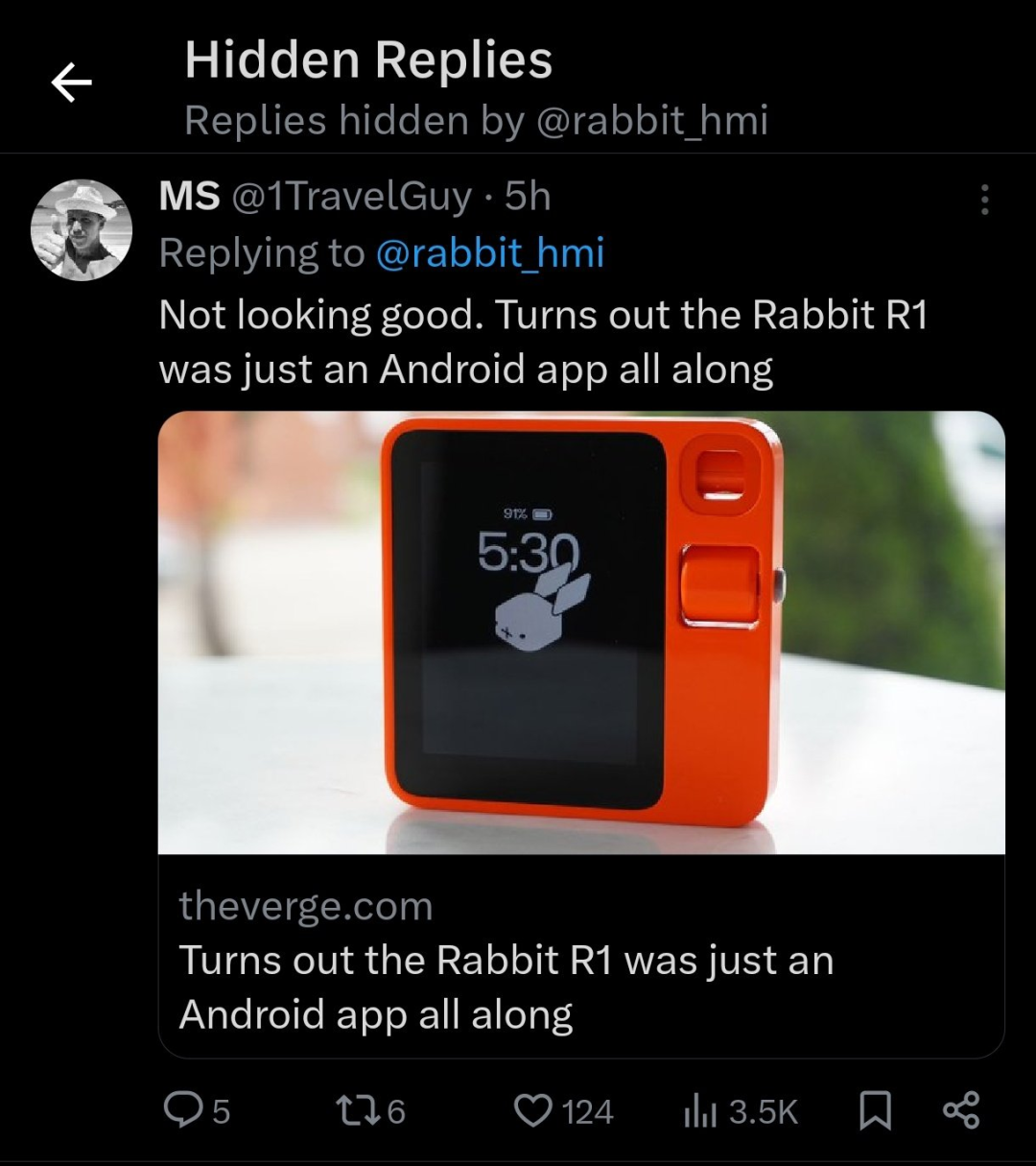
Task: Open The Verge article card
Action: pyautogui.click(x=580, y=734)
